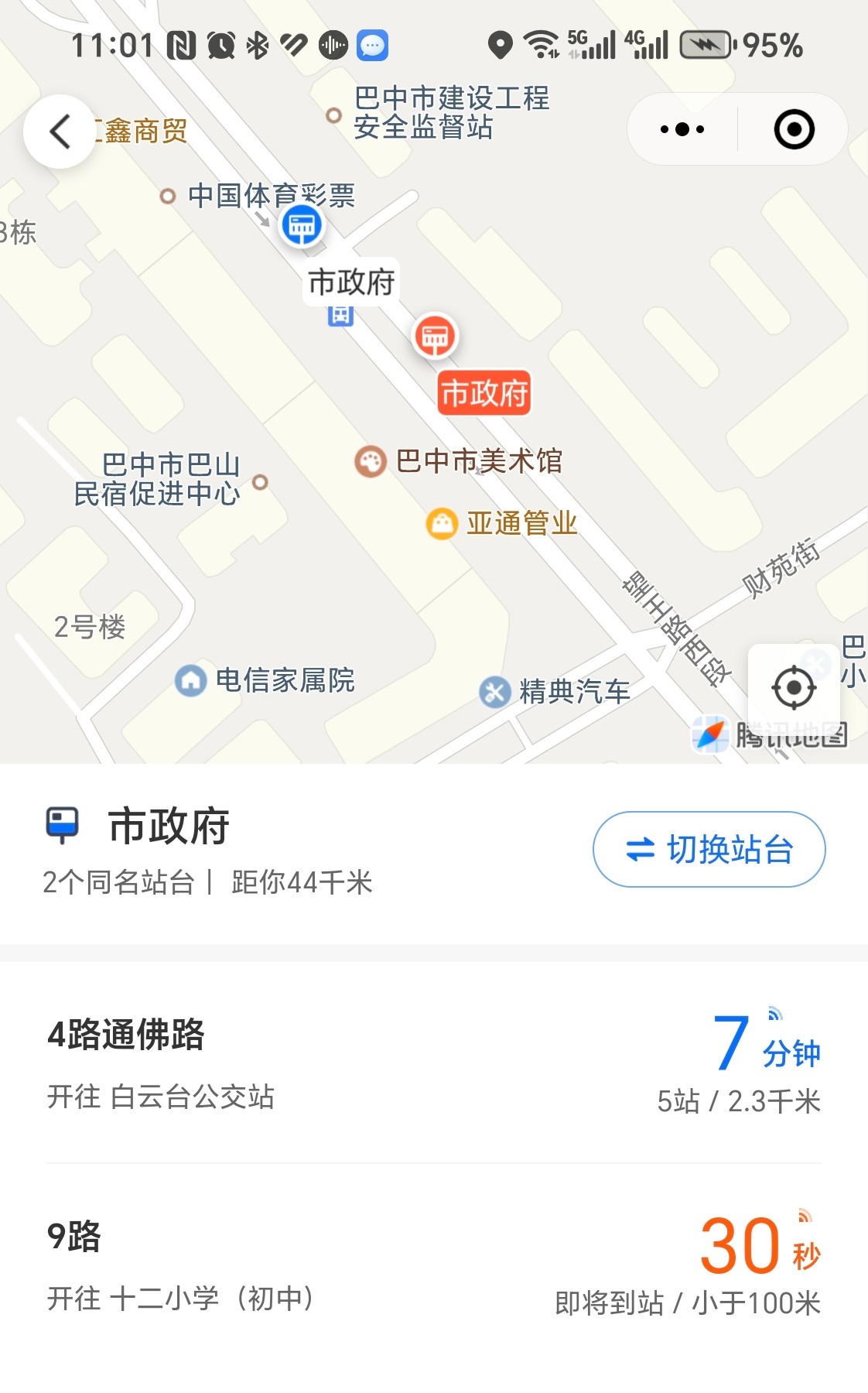Recenter map on my current location
Screen dimensions: 868x1393
[x=794, y=687]
